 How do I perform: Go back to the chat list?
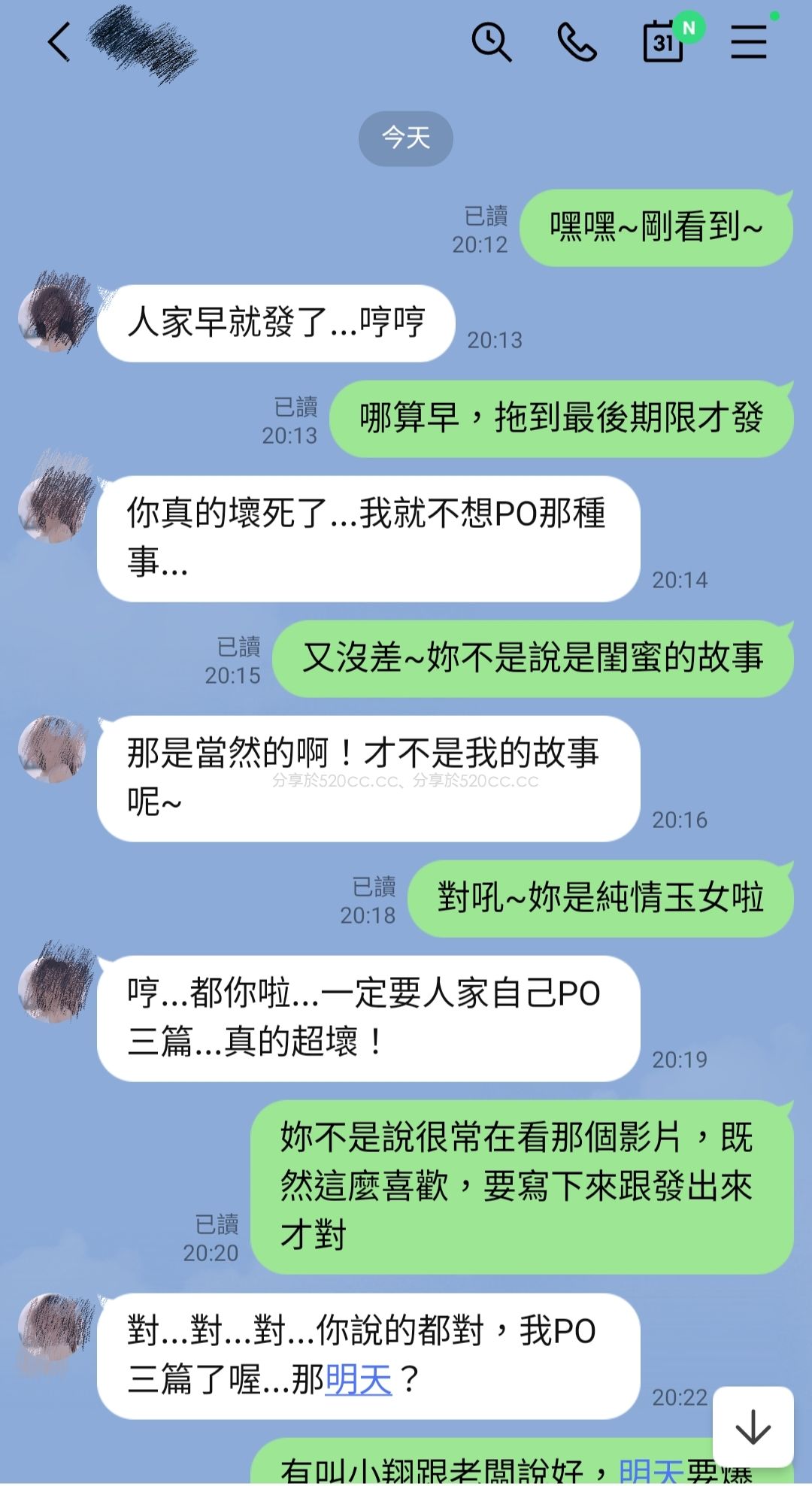click(x=59, y=41)
